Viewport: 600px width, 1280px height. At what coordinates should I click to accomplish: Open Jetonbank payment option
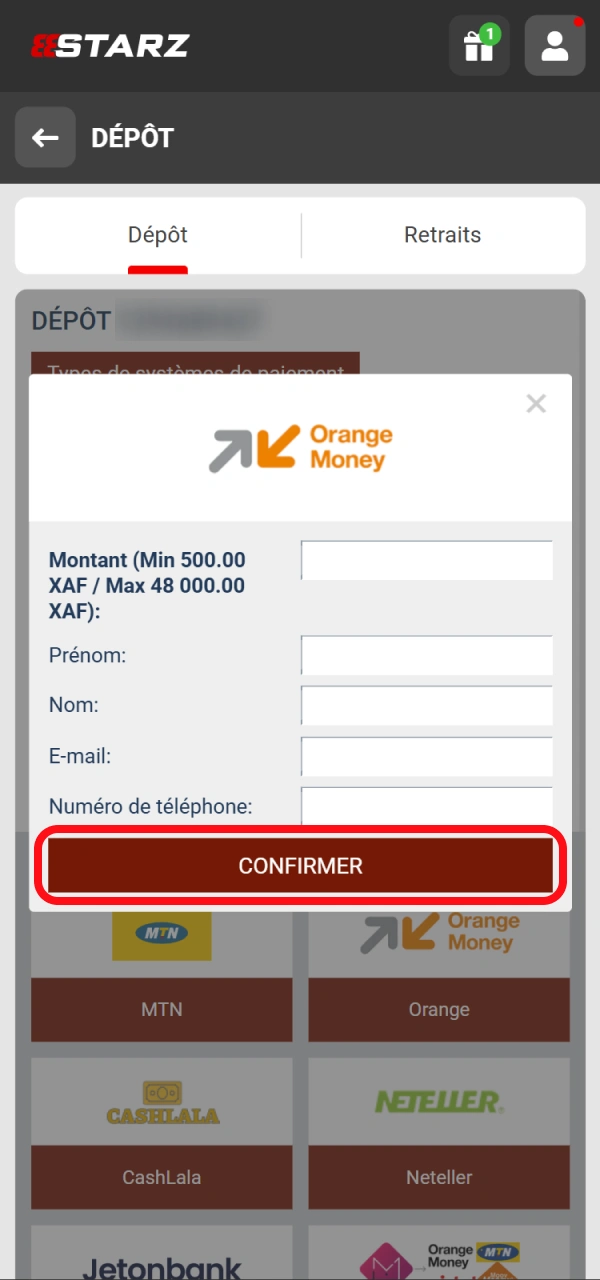point(162,1260)
